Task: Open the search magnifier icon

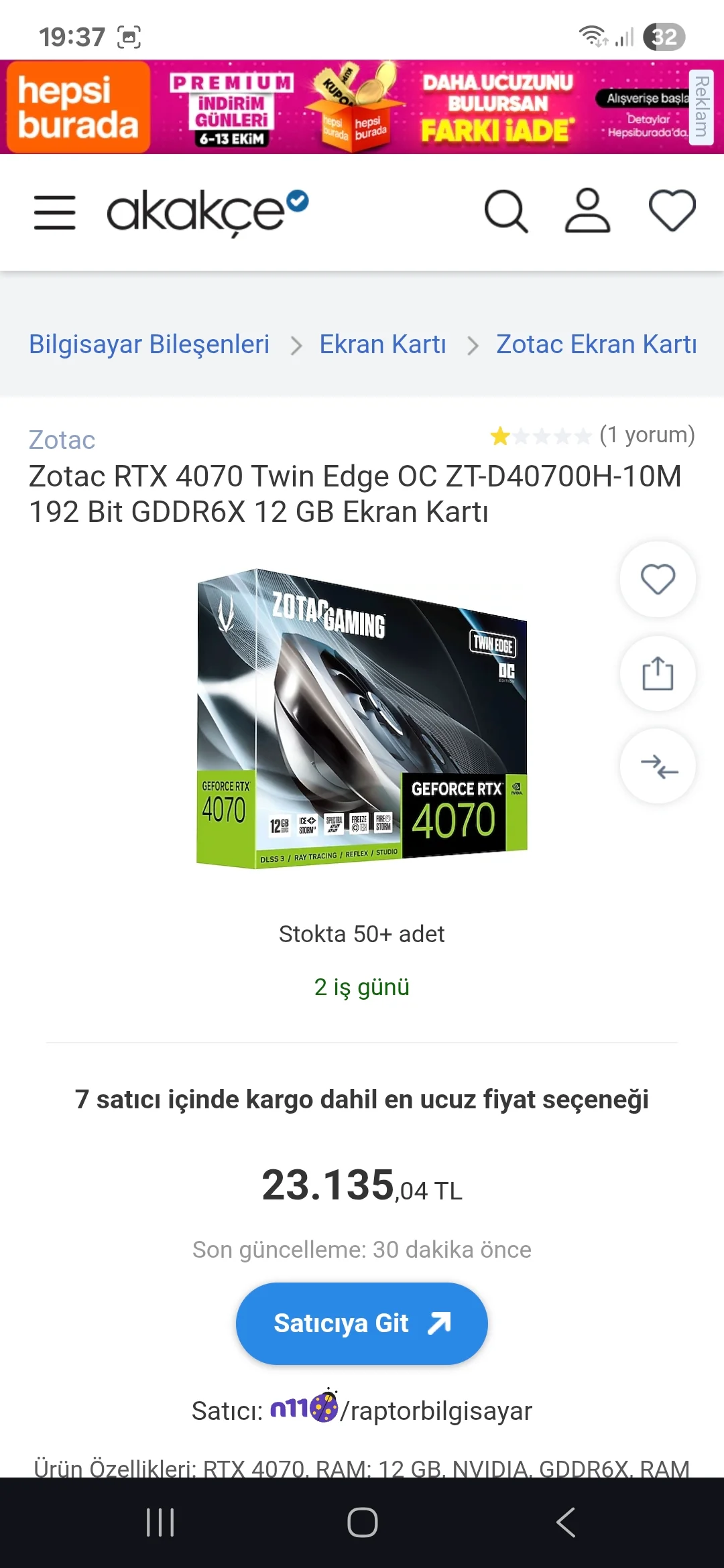Action: point(506,212)
